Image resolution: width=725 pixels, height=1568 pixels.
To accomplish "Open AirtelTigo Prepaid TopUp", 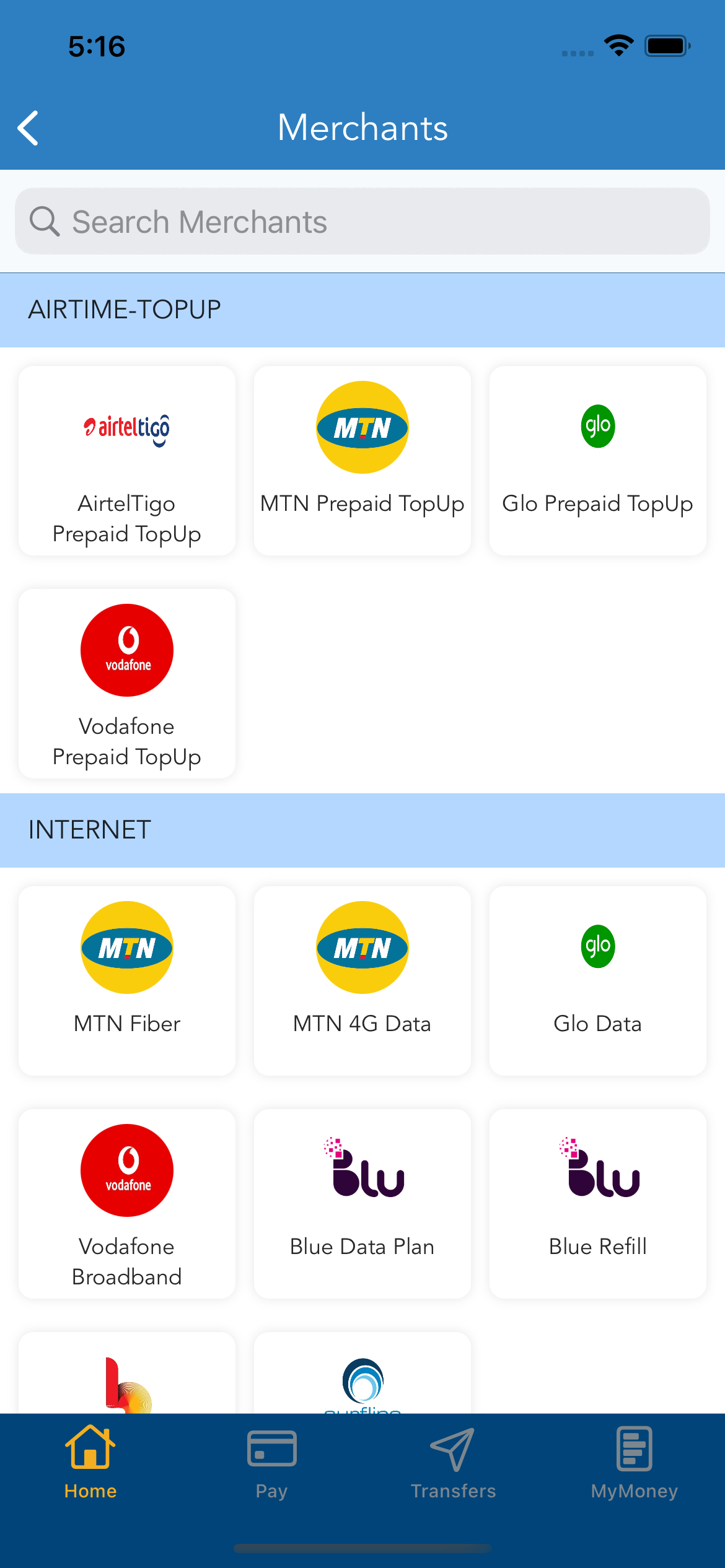I will click(127, 461).
